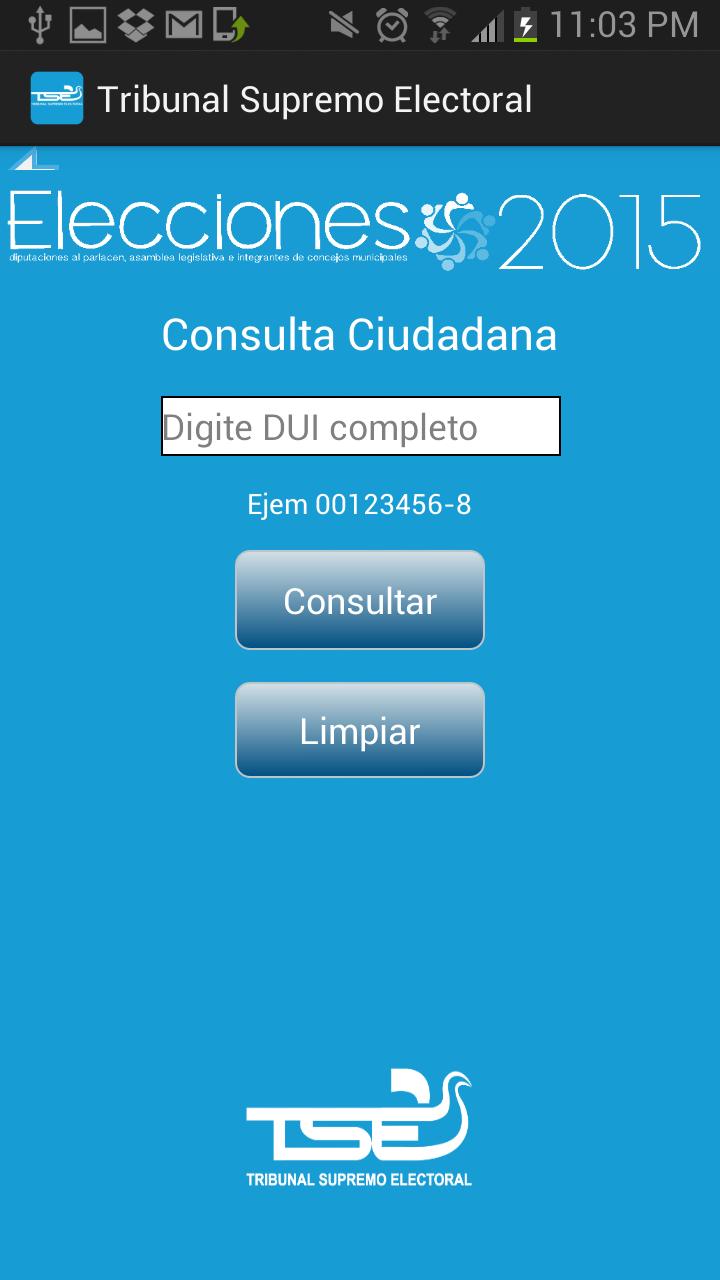Tap the Consultar button
Image resolution: width=720 pixels, height=1280 pixels.
[x=360, y=600]
